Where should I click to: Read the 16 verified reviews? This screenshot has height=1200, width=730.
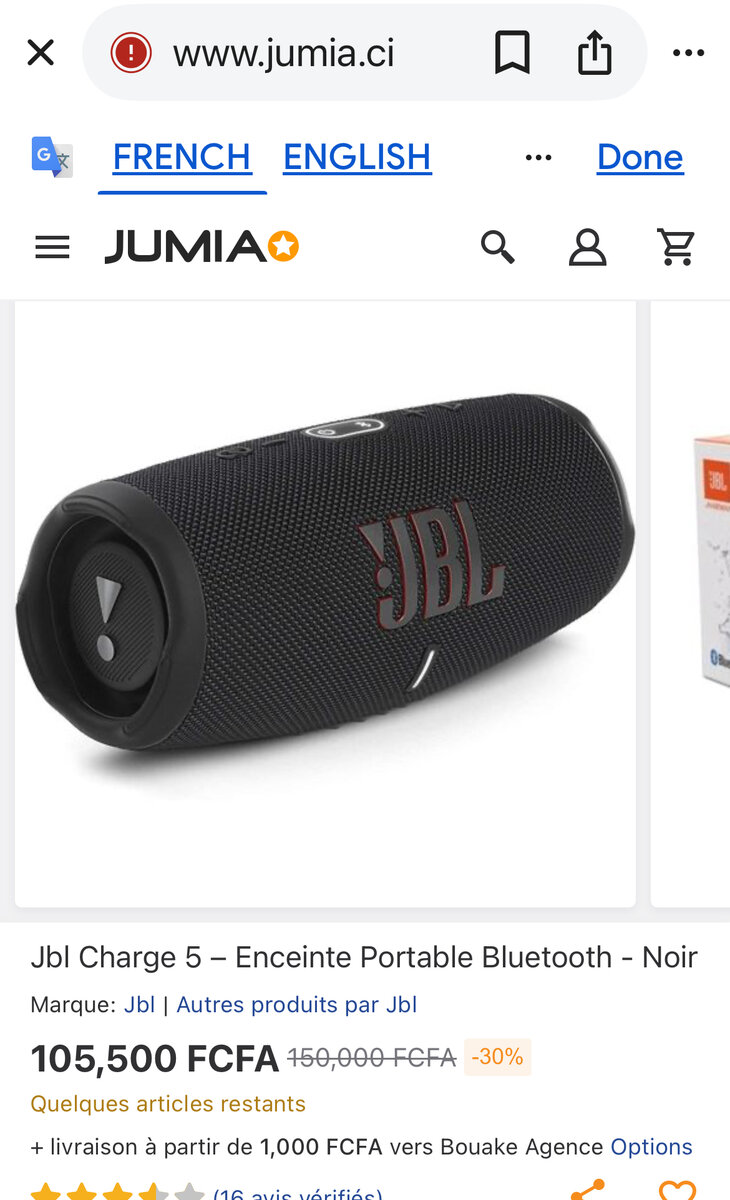[x=297, y=1194]
